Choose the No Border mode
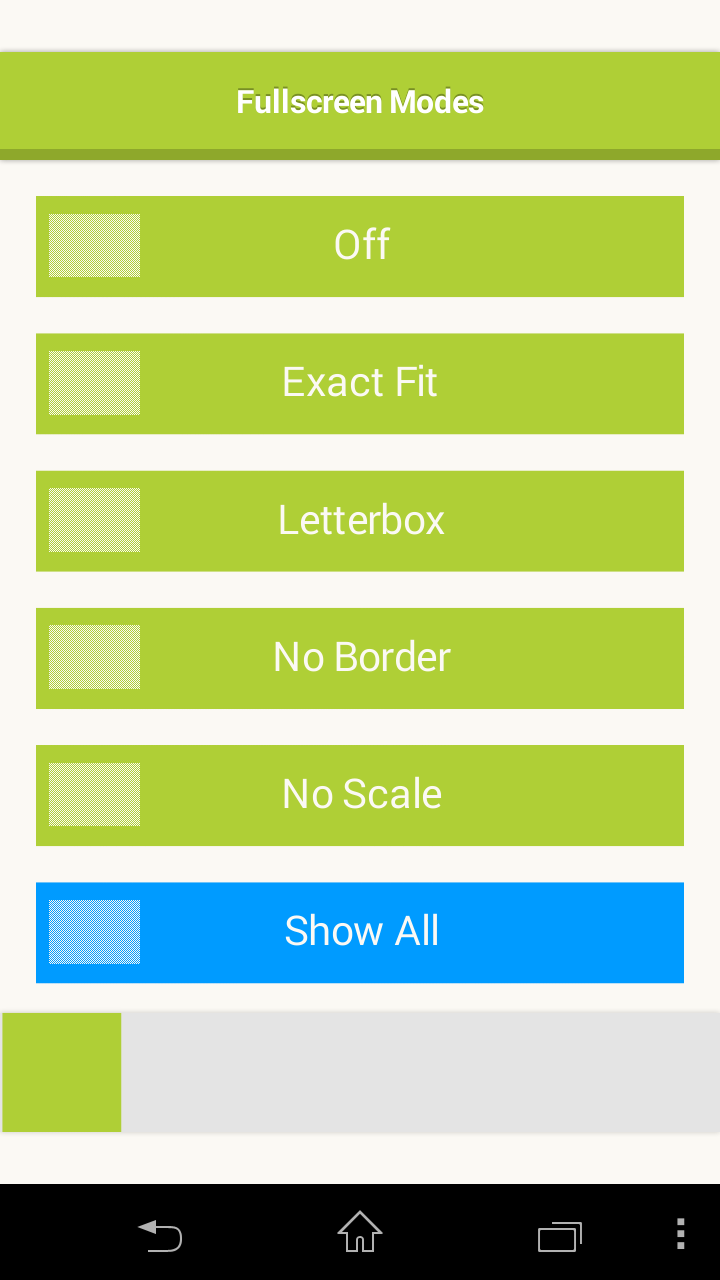Viewport: 720px width, 1280px height. pos(360,658)
